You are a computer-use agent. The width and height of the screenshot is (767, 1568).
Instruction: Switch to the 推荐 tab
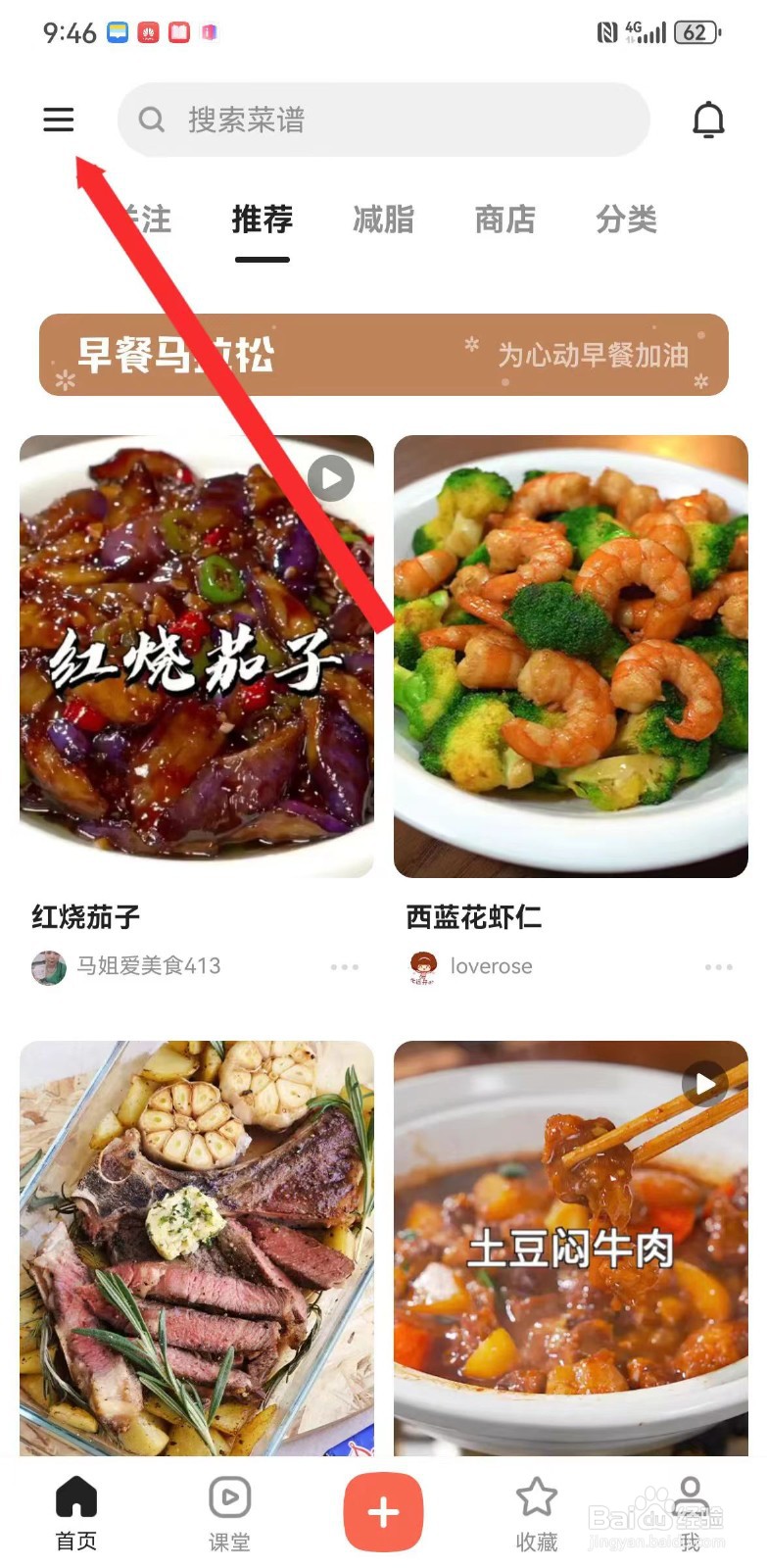click(263, 220)
